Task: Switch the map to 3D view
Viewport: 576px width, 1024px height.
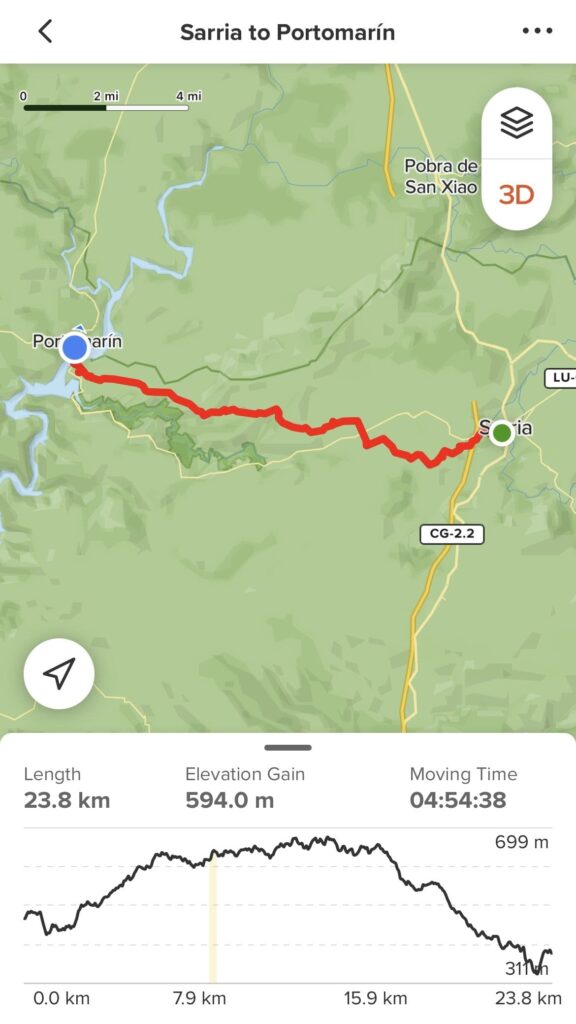Action: 517,195
